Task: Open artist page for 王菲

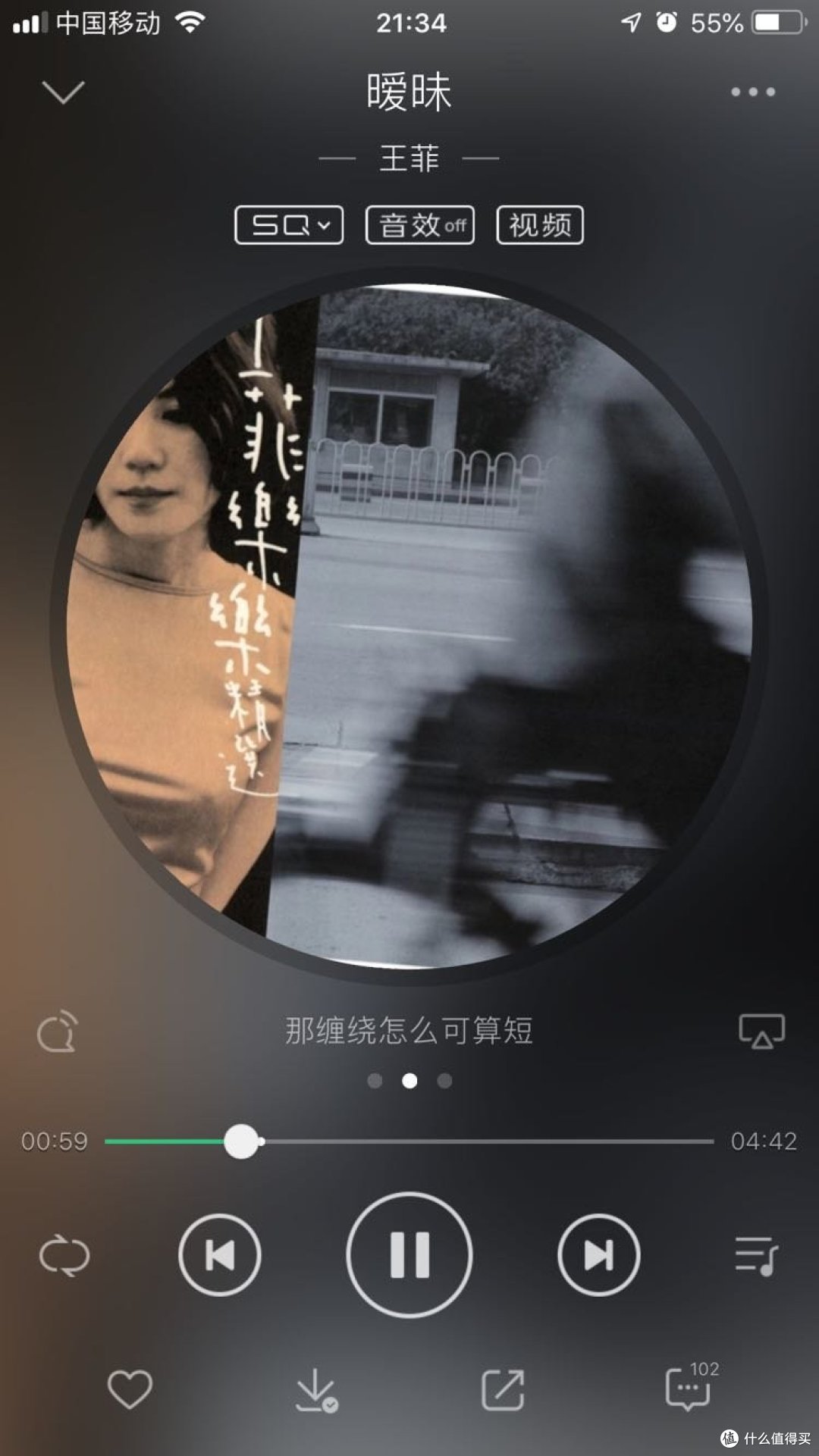Action: 409,157
